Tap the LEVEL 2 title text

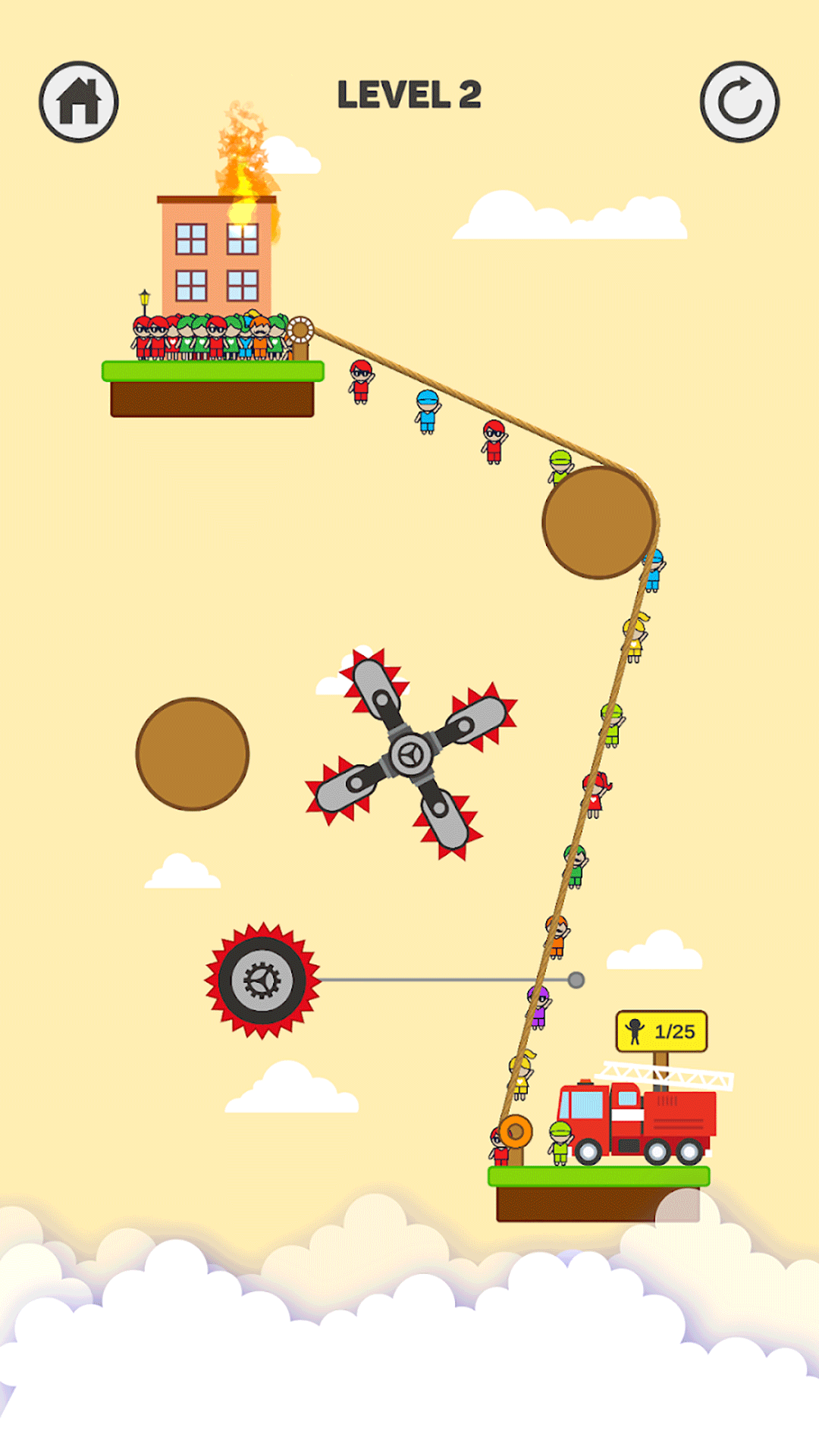[x=409, y=94]
